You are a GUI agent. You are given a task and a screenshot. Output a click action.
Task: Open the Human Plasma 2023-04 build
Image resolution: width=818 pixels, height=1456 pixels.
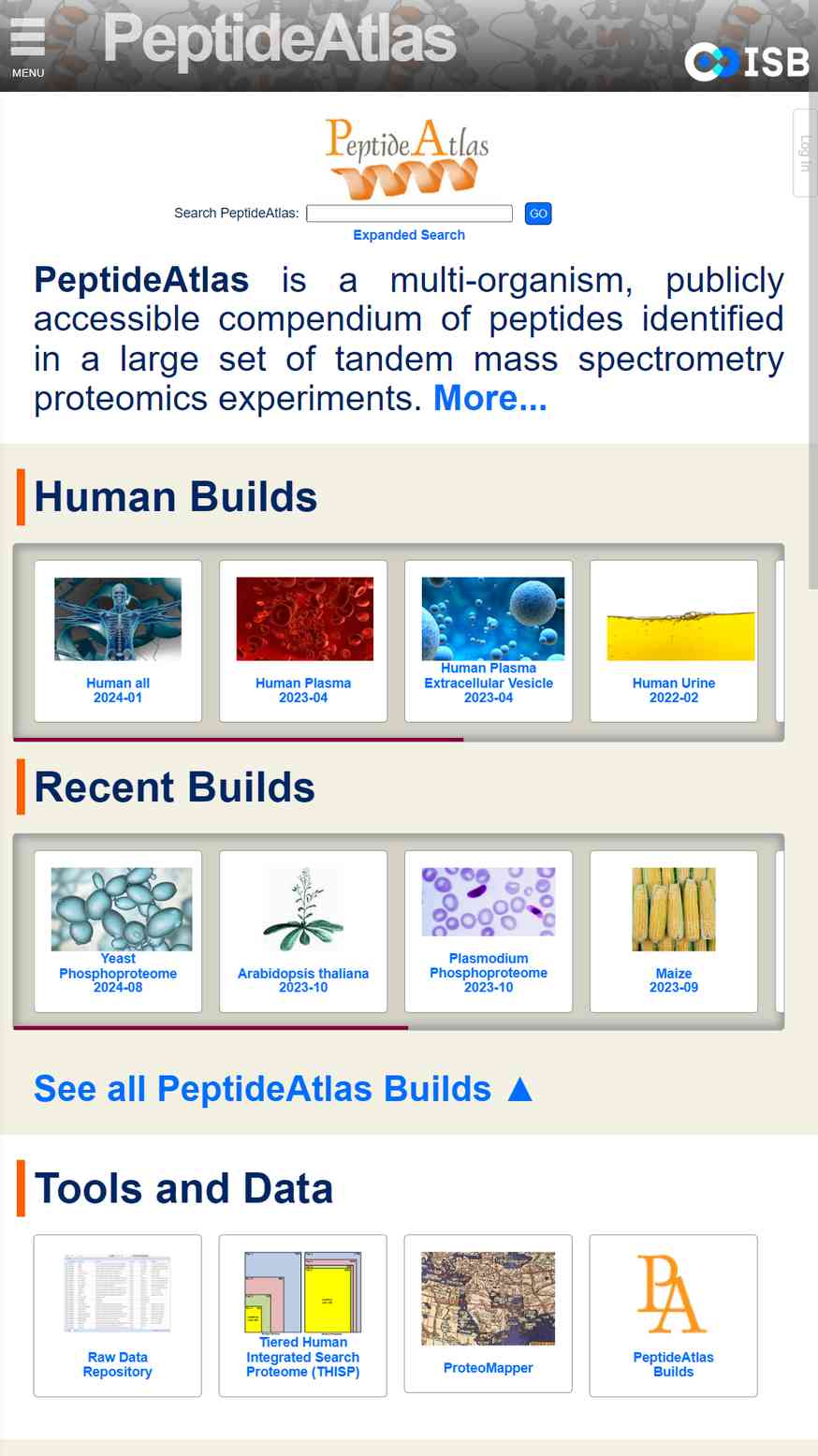[303, 641]
